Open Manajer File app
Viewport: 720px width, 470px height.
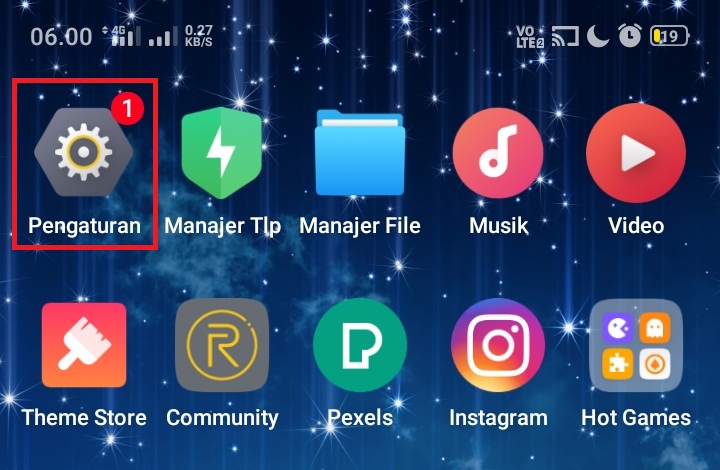(360, 153)
